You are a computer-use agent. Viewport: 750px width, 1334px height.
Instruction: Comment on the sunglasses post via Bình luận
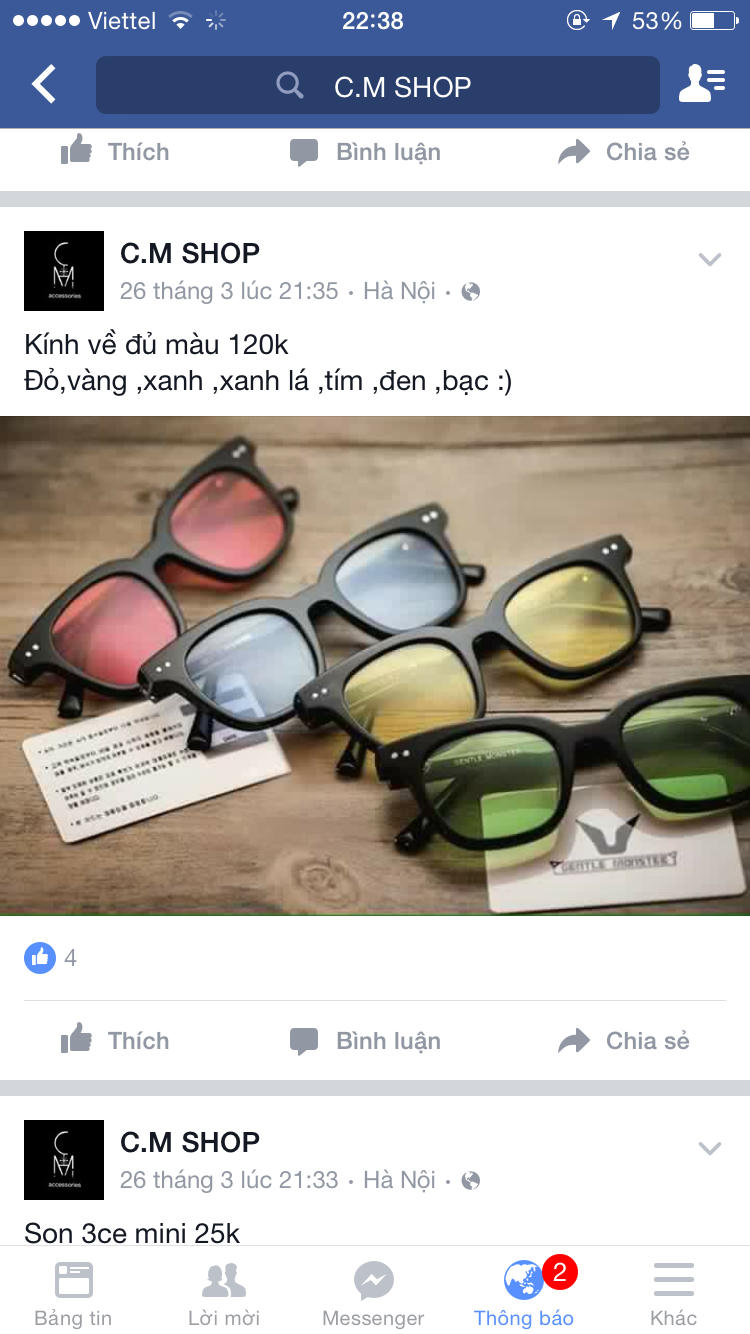point(365,1041)
